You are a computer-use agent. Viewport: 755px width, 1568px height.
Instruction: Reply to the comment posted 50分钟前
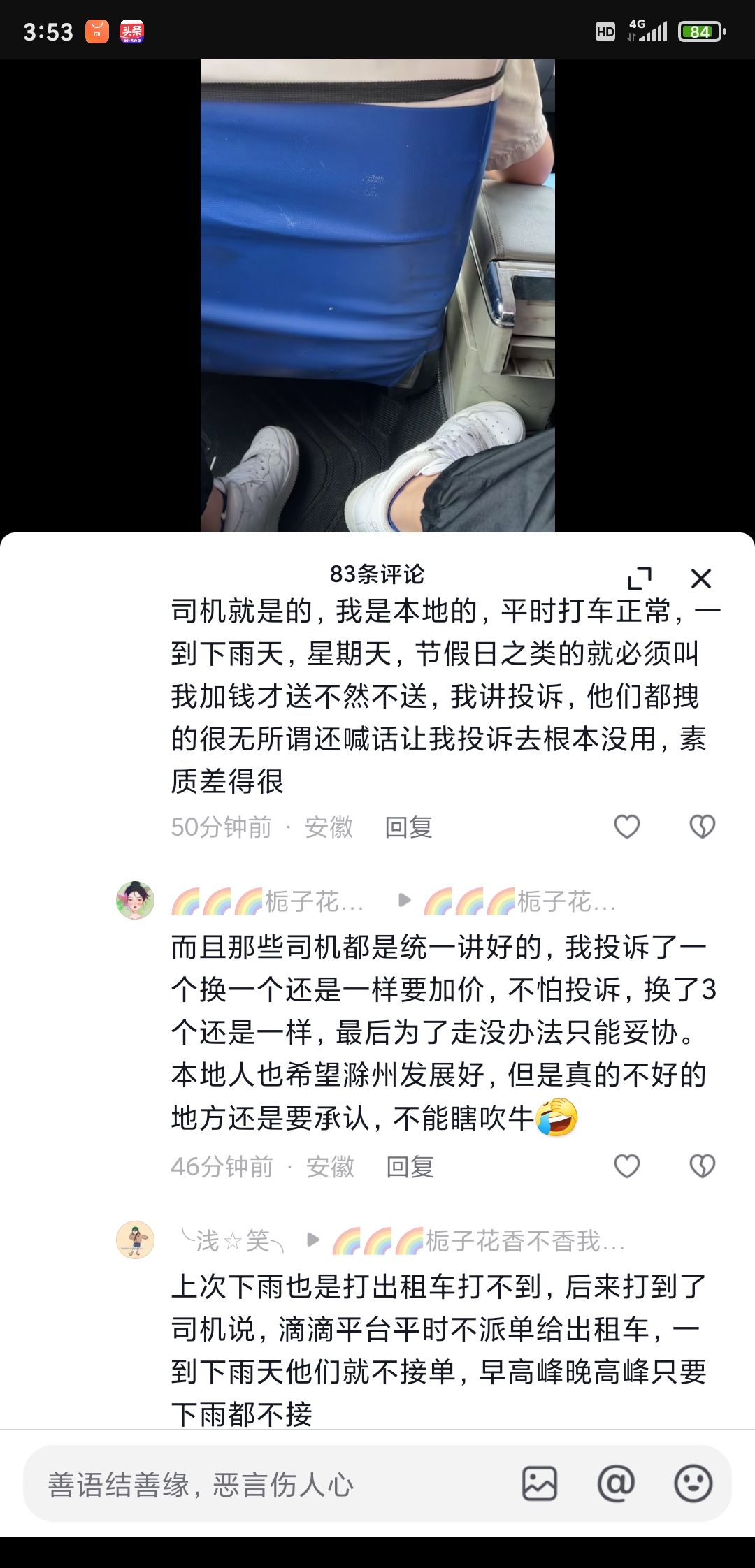point(409,827)
